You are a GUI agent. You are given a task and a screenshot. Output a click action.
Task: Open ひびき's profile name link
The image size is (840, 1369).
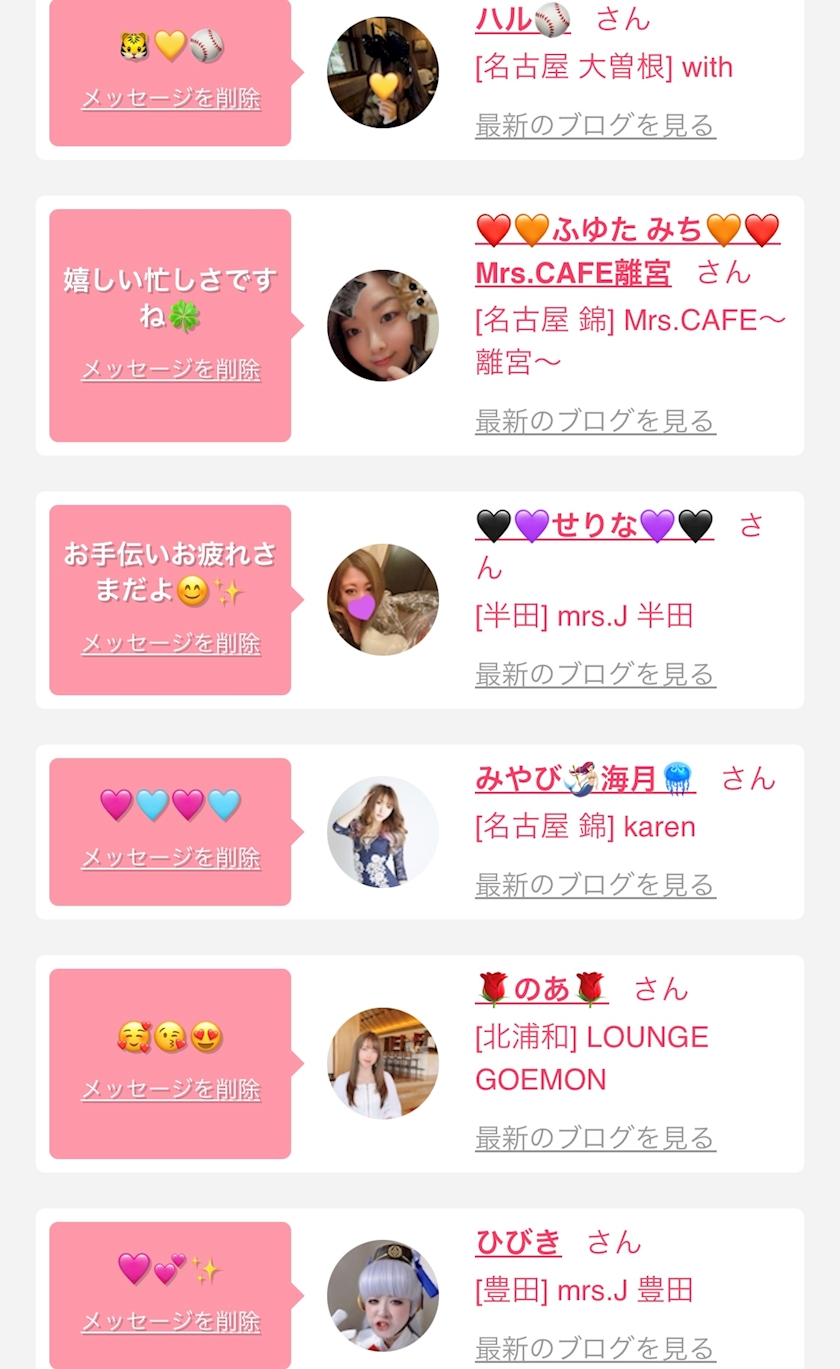pyautogui.click(x=518, y=1243)
